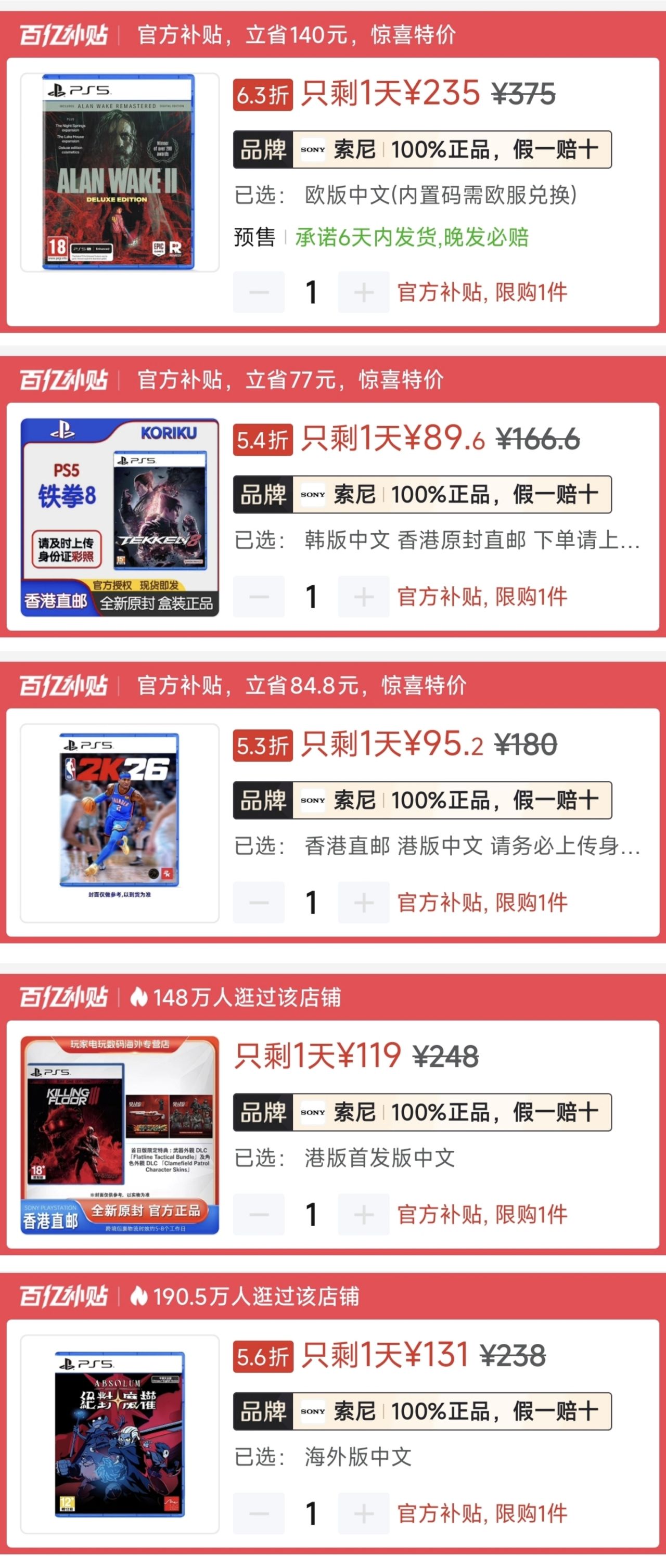The image size is (666, 1568).
Task: Increase quantity for Killing Floor III
Action: 364,1214
